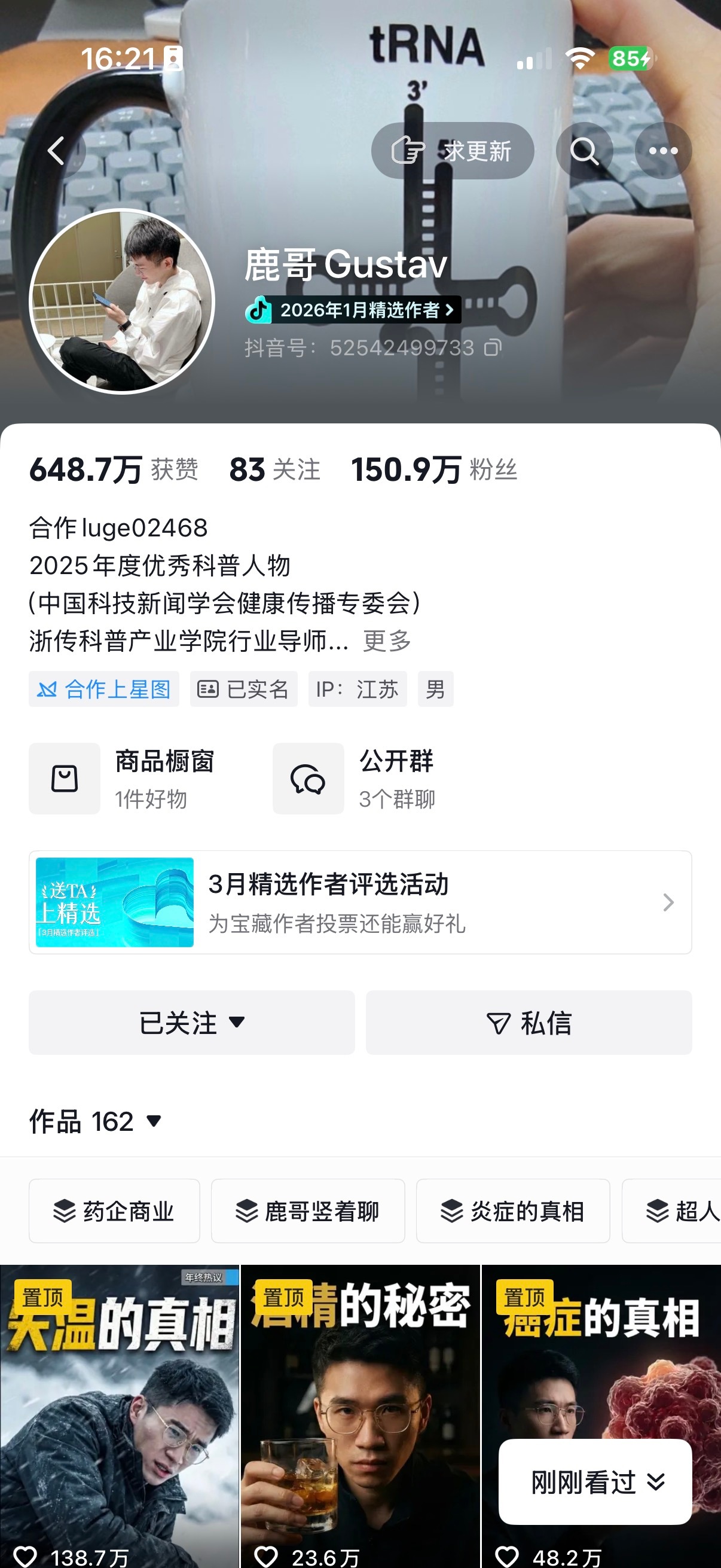Tap the back arrow to leave profile
Image resolution: width=721 pixels, height=1568 pixels.
click(x=56, y=151)
